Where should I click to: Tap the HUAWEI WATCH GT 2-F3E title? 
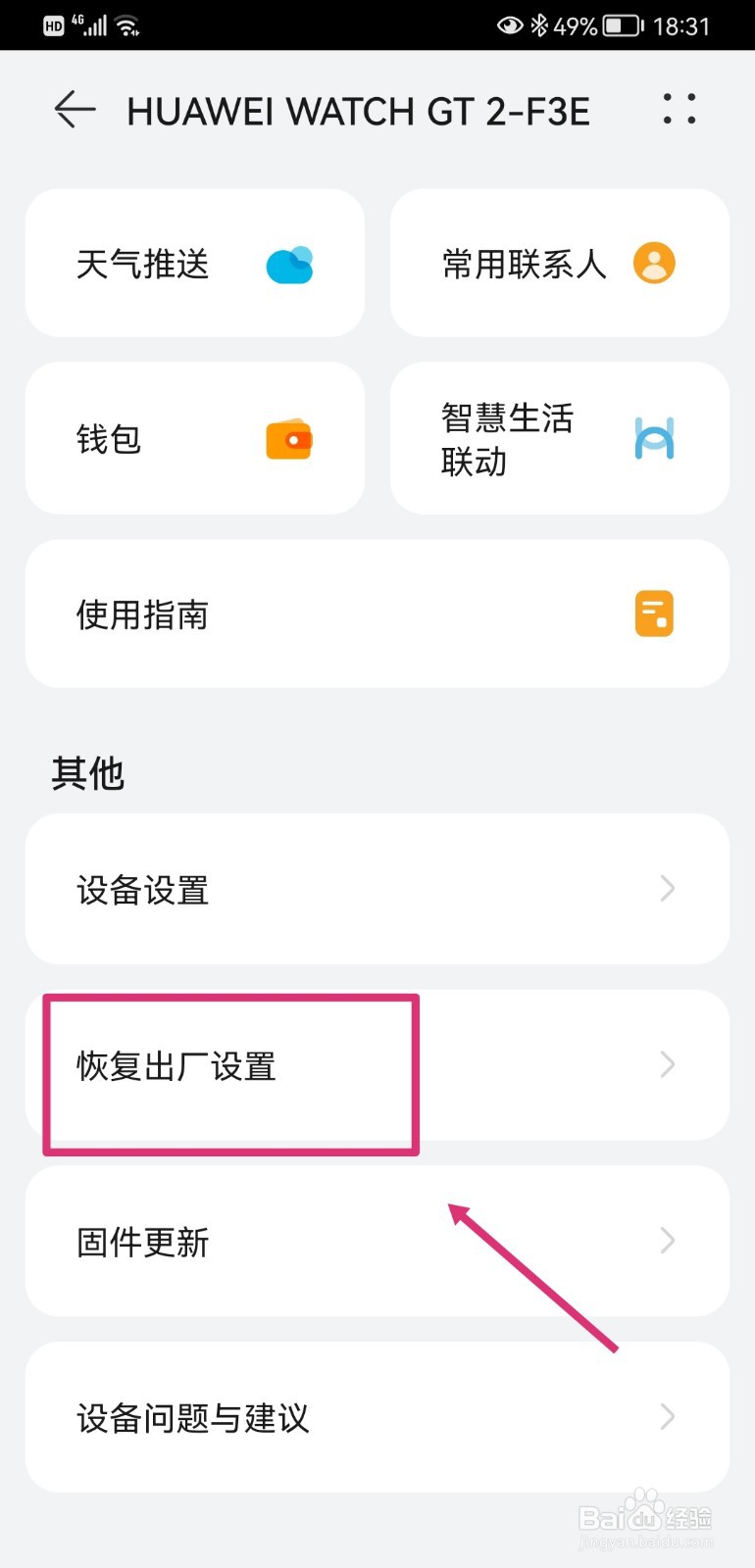point(358,110)
